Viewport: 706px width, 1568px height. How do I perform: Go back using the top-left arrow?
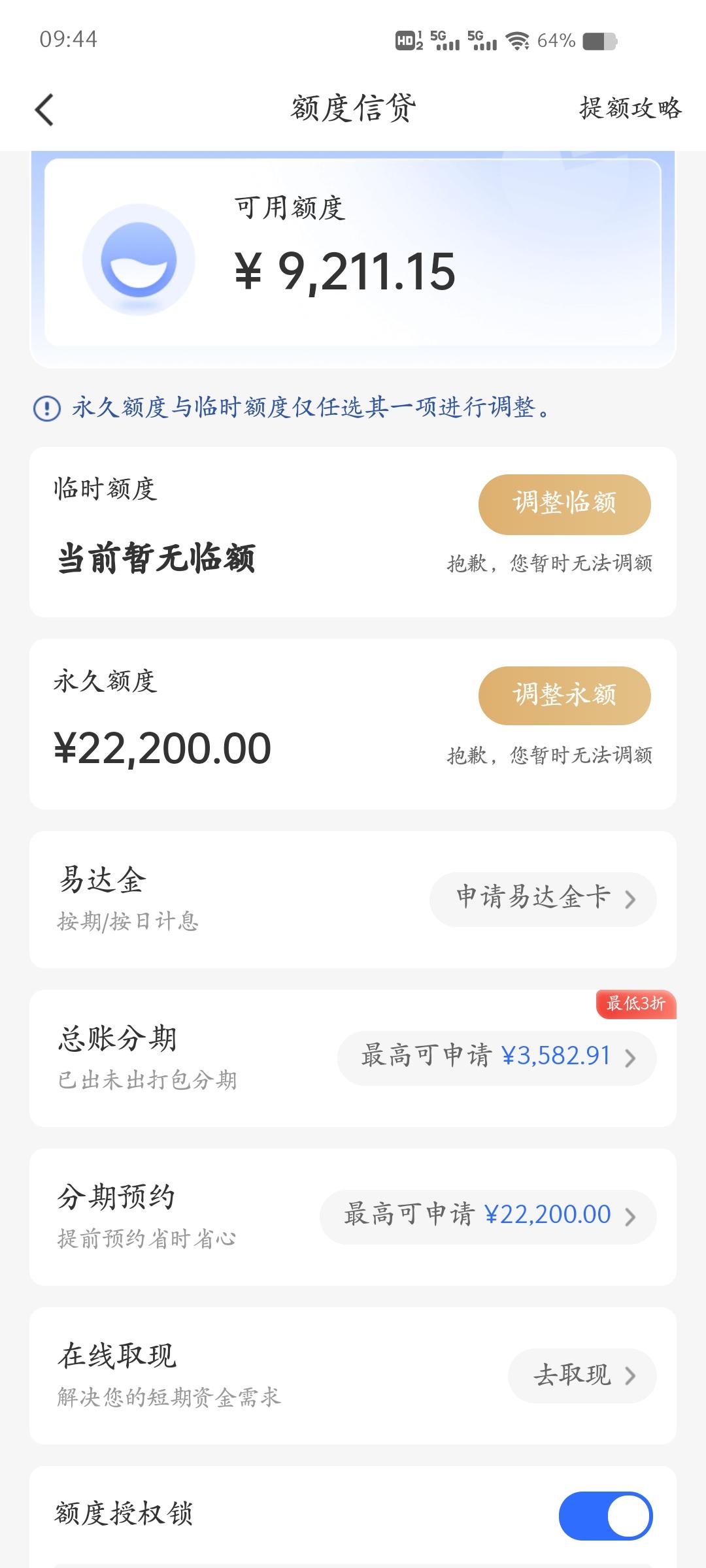(44, 109)
